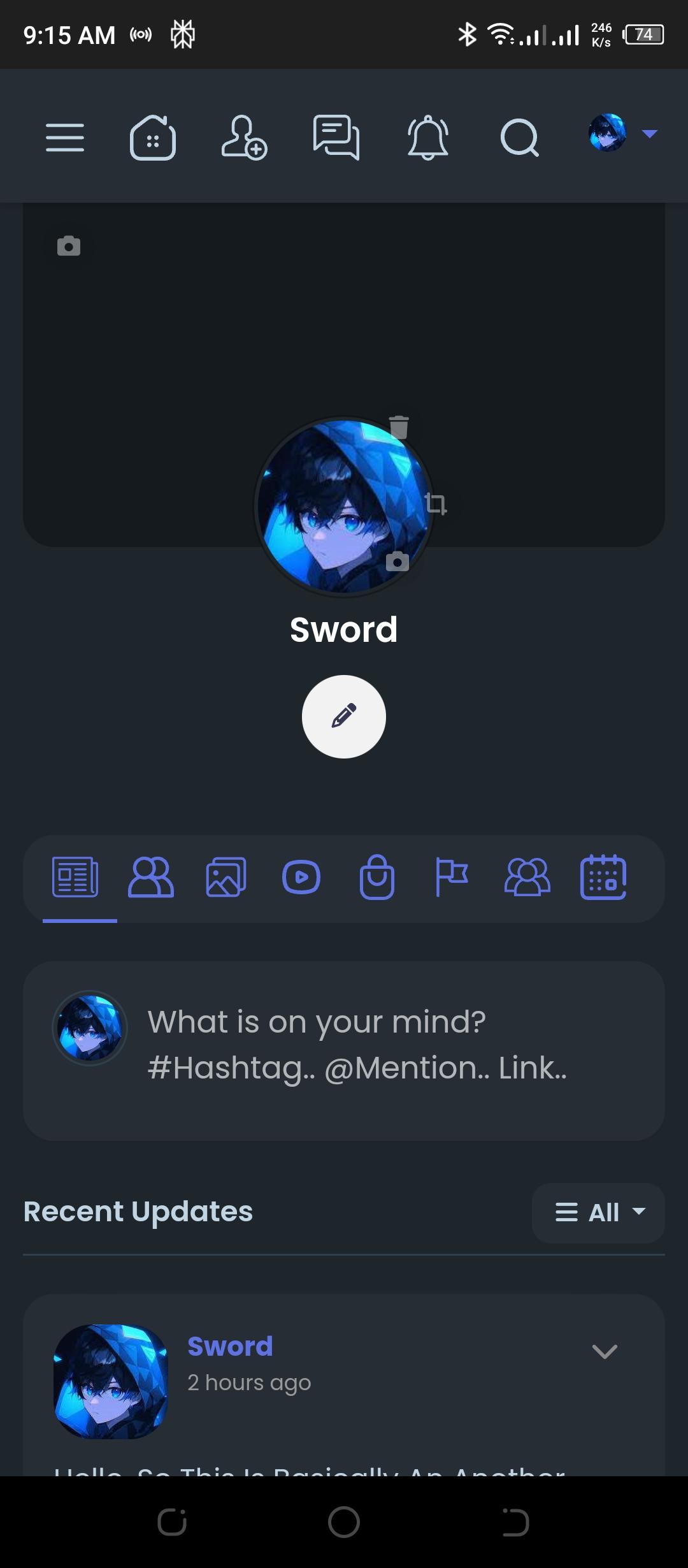The height and width of the screenshot is (1568, 688).
Task: Expand the account avatar dropdown
Action: pyautogui.click(x=622, y=133)
